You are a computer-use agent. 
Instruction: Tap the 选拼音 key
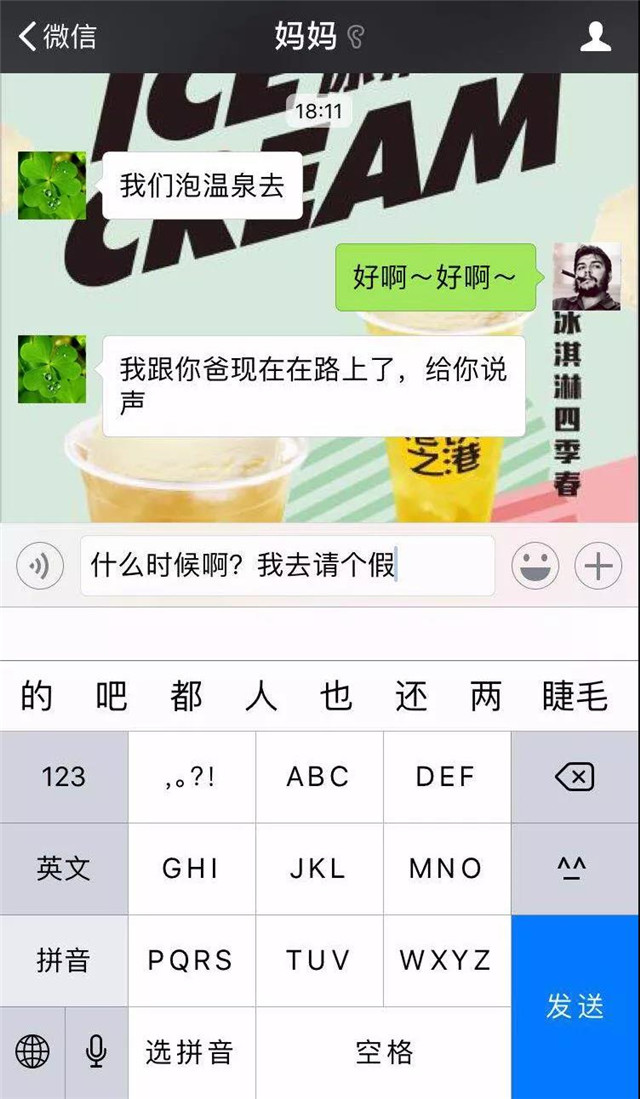[191, 1052]
